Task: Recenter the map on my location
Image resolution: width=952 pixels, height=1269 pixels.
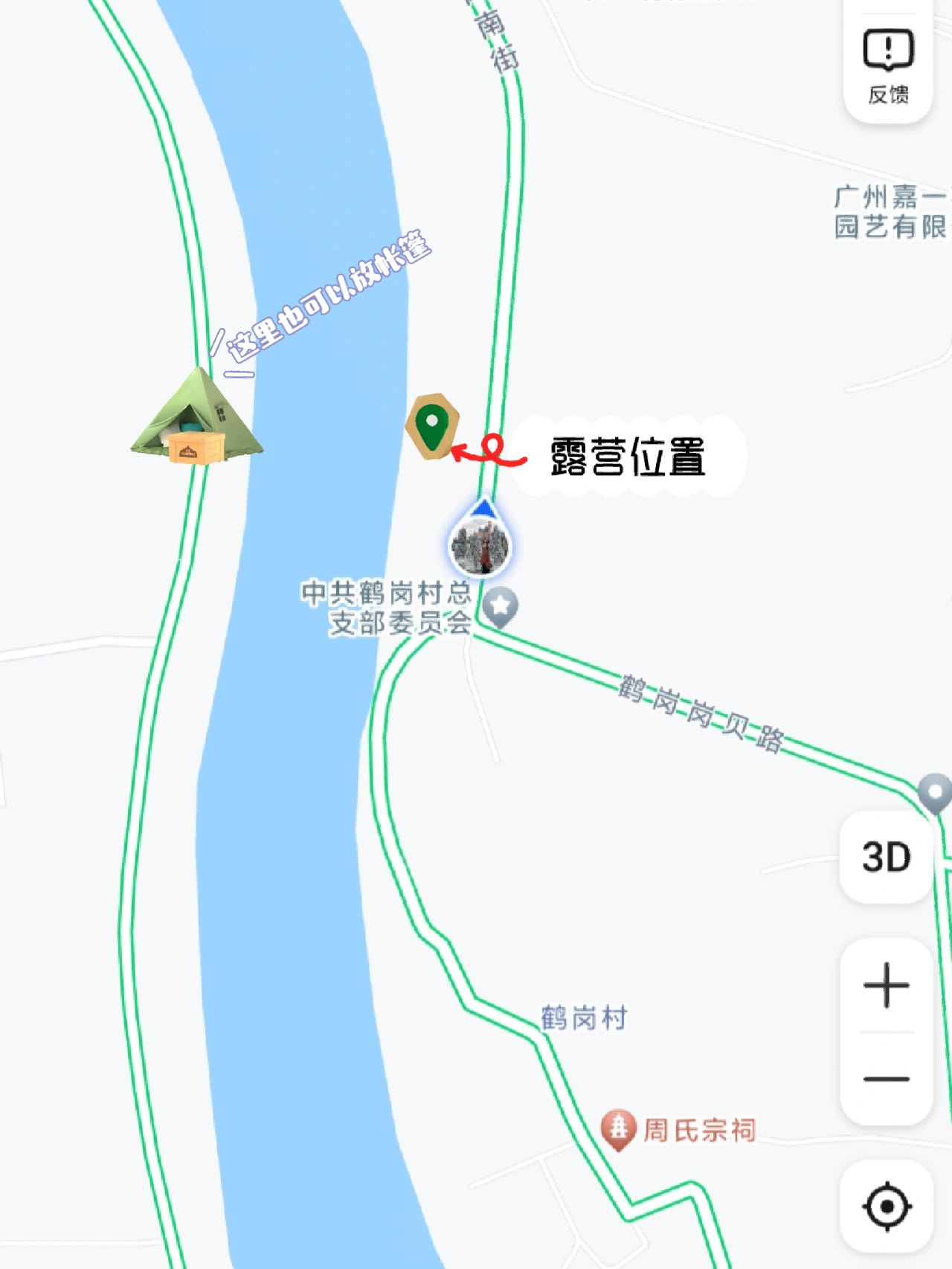Action: coord(887,1206)
